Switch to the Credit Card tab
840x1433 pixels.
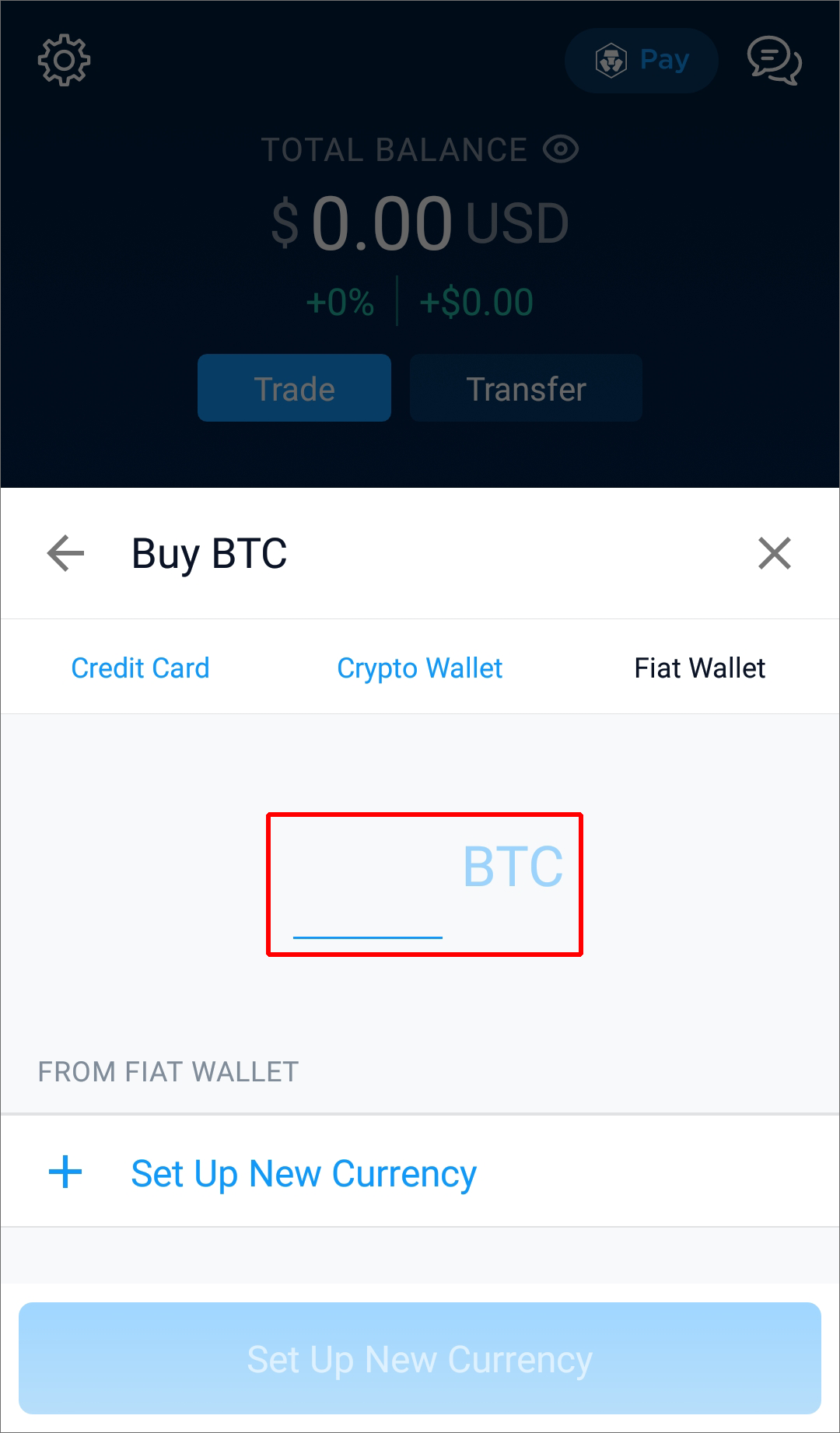click(x=140, y=667)
